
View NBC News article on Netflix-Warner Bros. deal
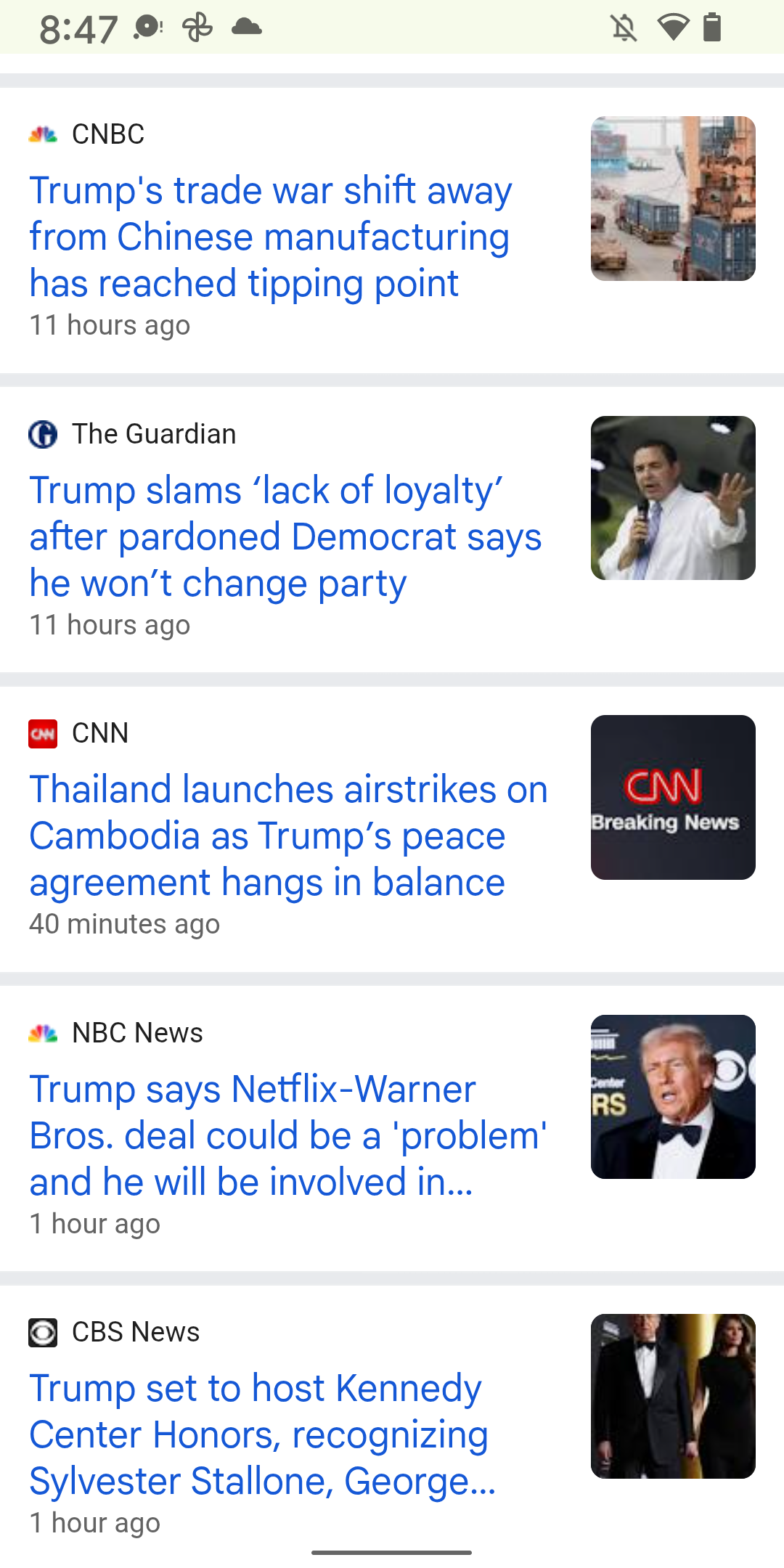[287, 1135]
